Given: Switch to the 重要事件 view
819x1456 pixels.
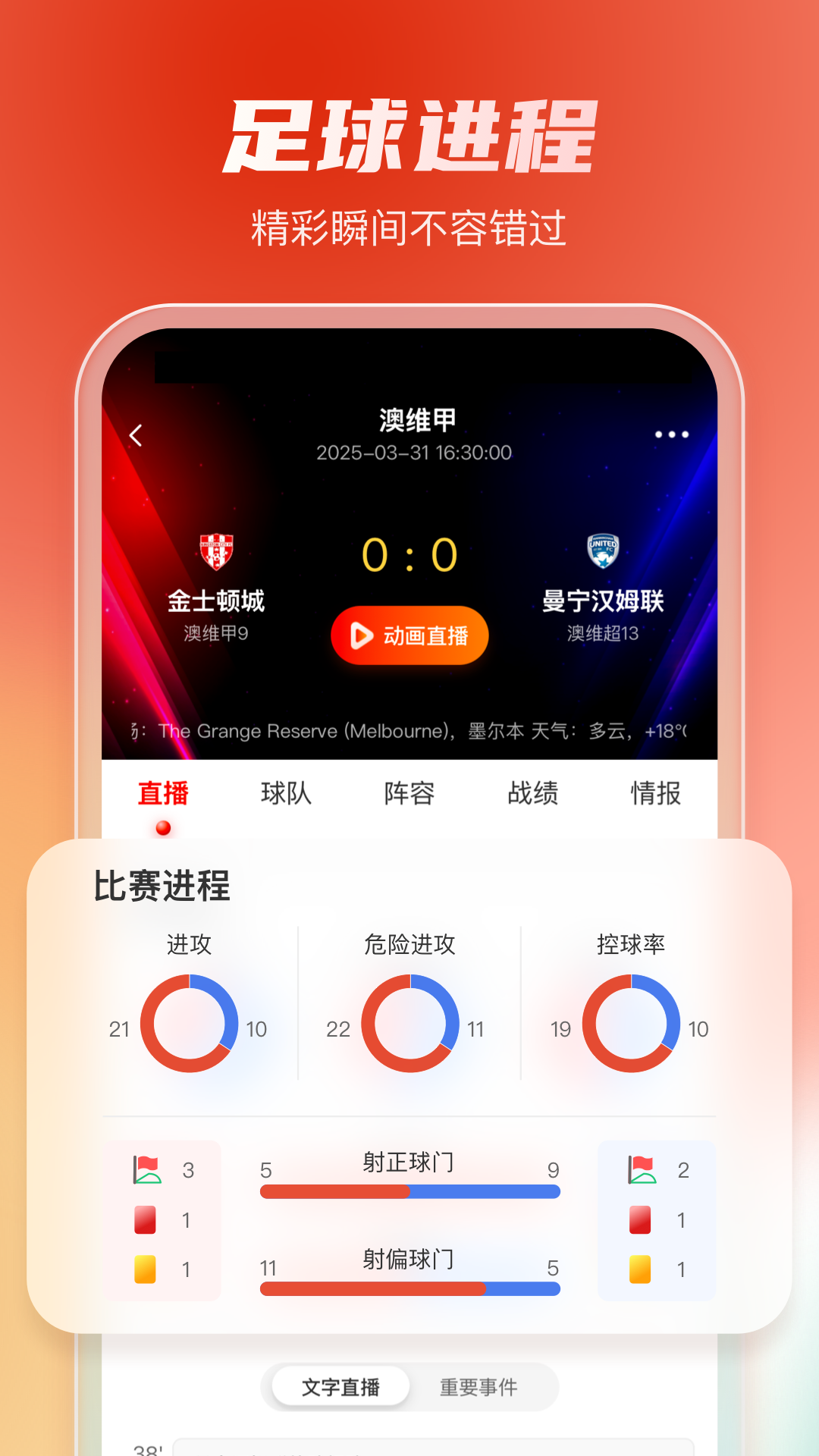Looking at the screenshot, I should [x=479, y=1387].
